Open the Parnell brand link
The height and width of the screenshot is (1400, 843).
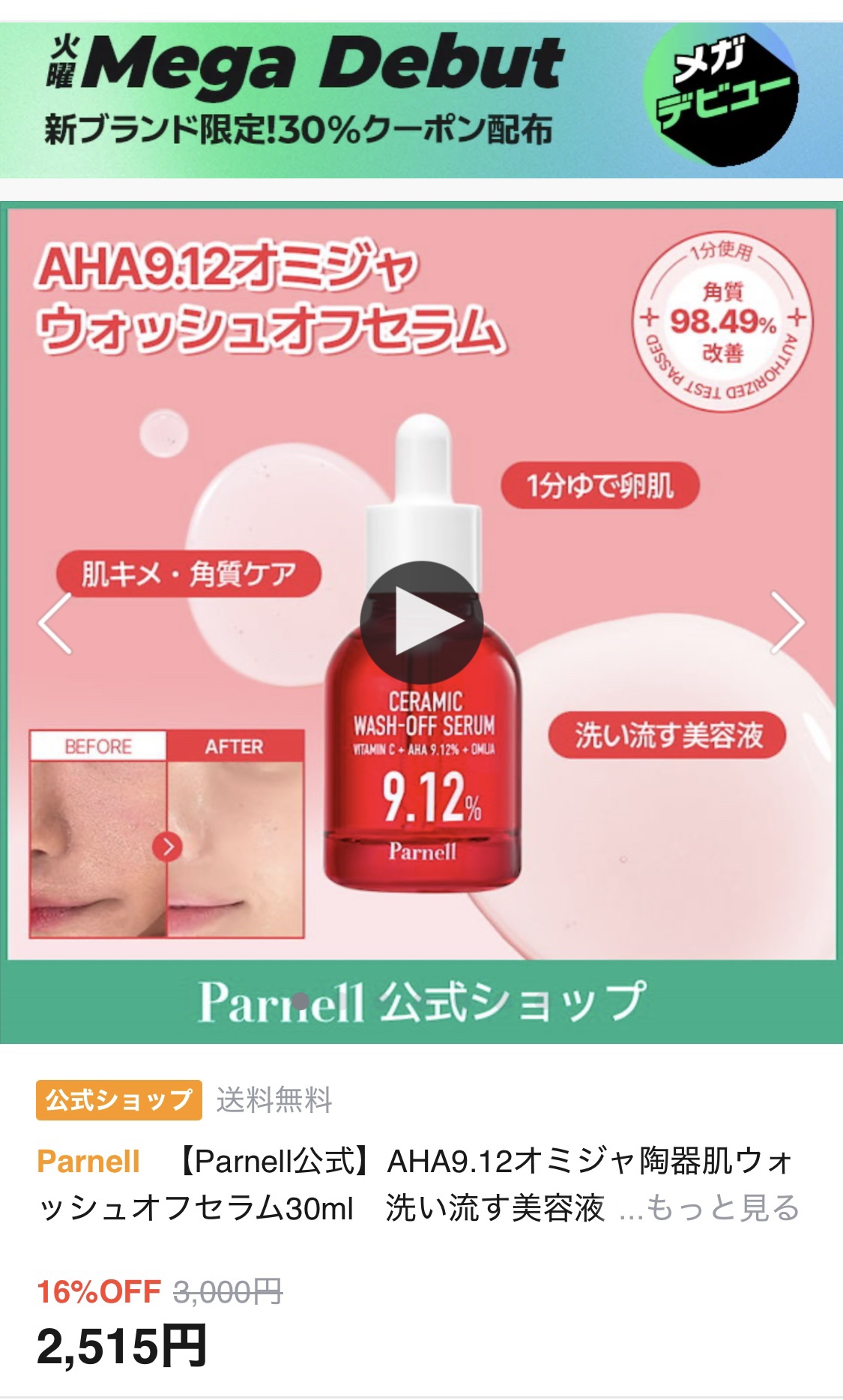coord(88,1162)
